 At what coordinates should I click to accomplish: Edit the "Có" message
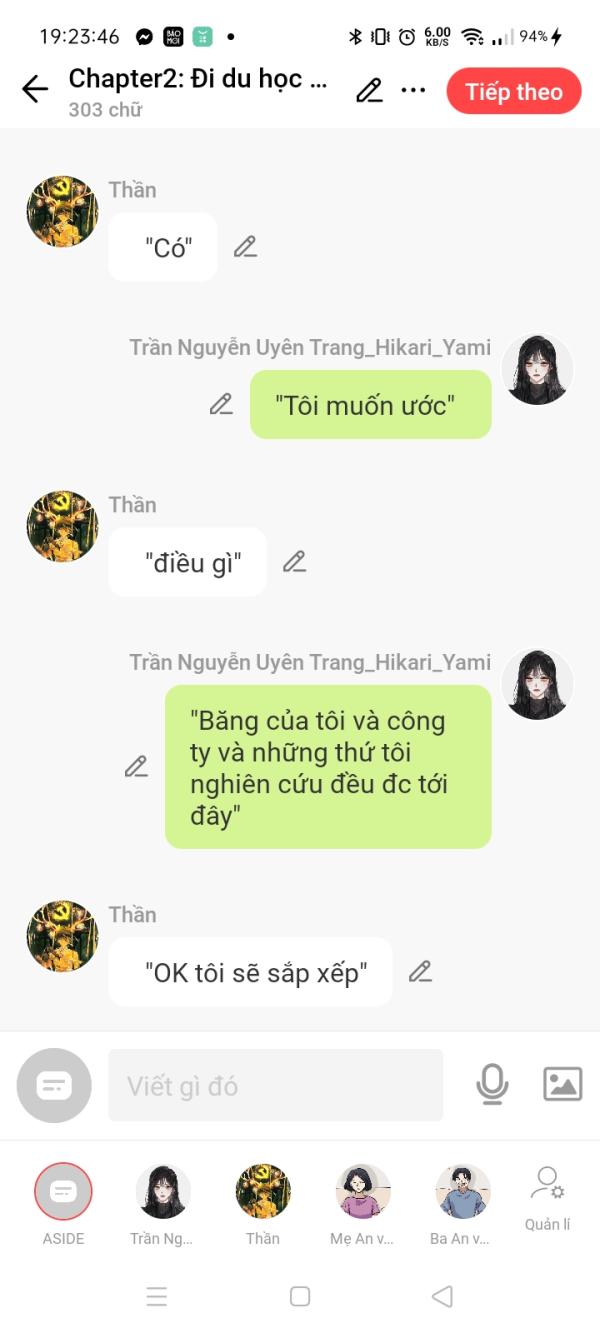[245, 247]
